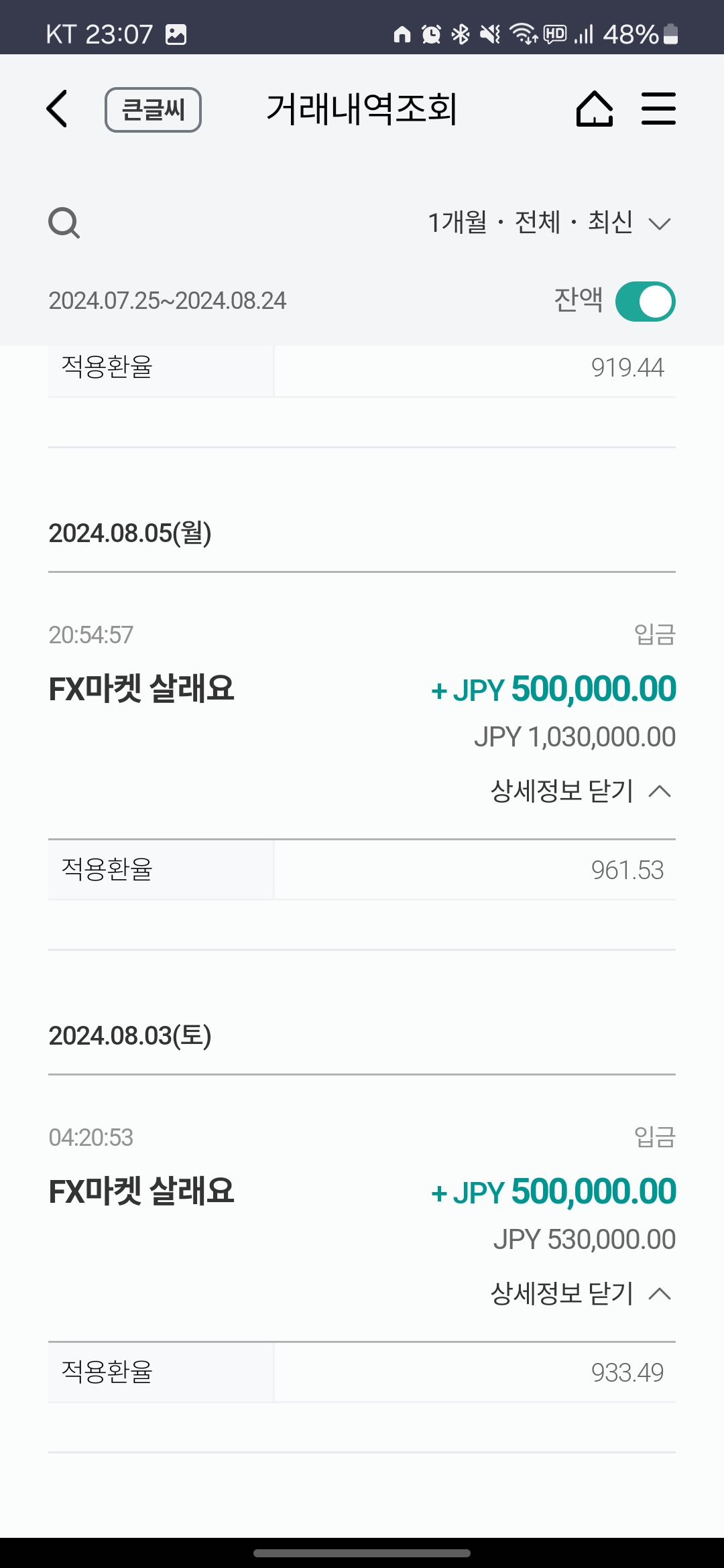
Task: Go back using the top-left arrow
Action: pyautogui.click(x=58, y=109)
